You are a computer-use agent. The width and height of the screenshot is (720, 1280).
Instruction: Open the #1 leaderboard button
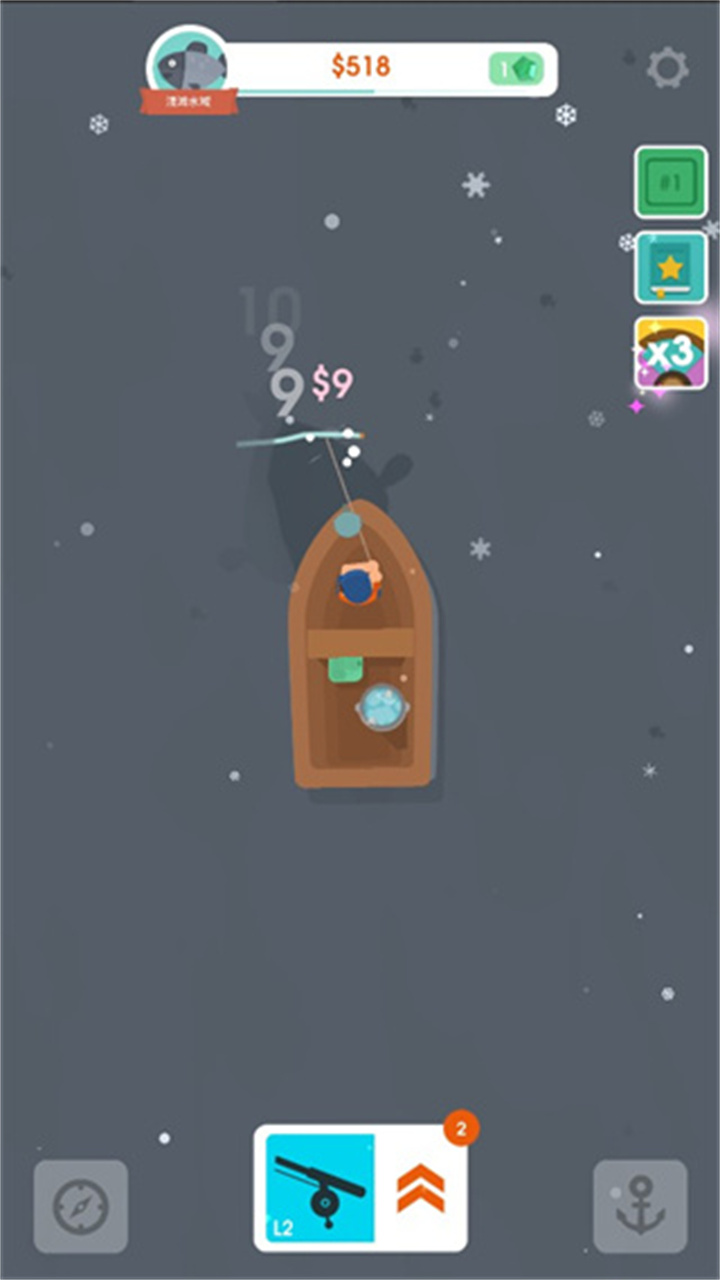click(x=670, y=182)
